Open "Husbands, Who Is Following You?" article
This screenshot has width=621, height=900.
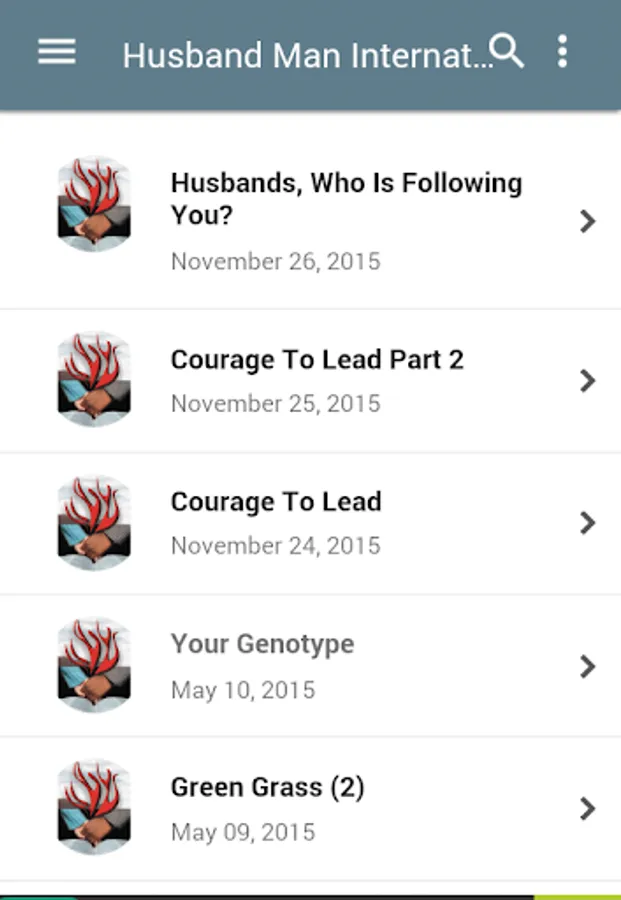click(x=310, y=221)
